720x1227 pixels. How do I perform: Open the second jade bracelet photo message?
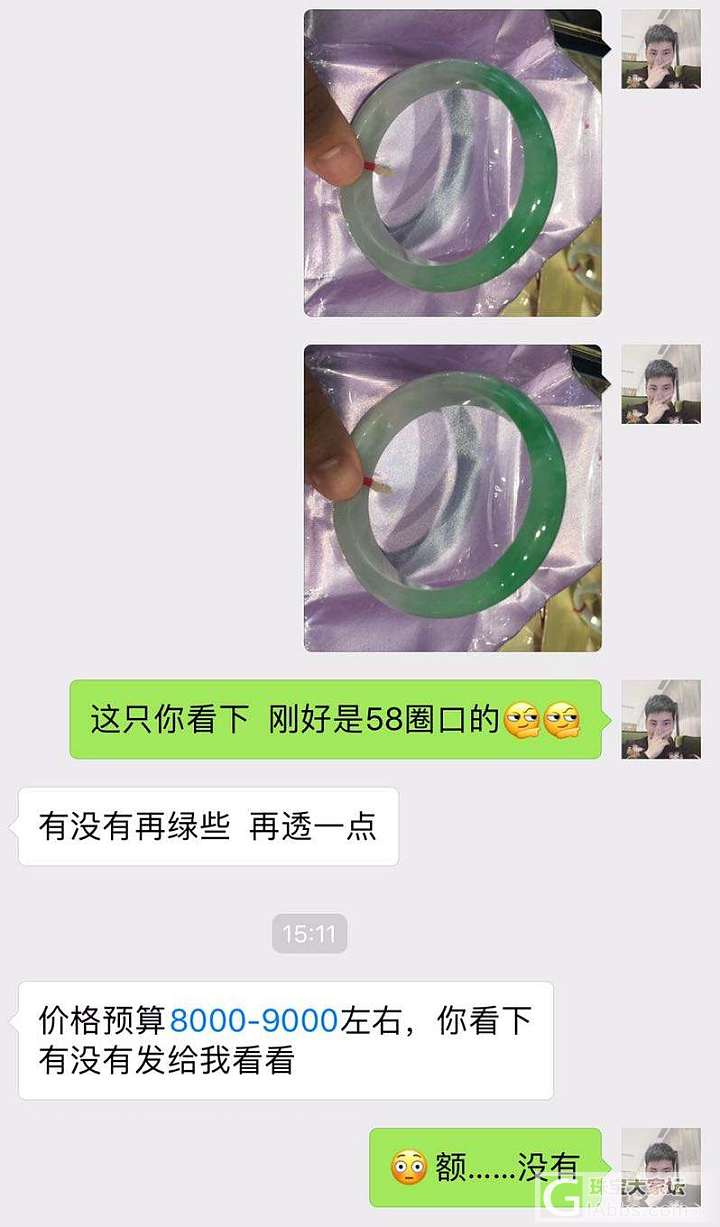[452, 498]
